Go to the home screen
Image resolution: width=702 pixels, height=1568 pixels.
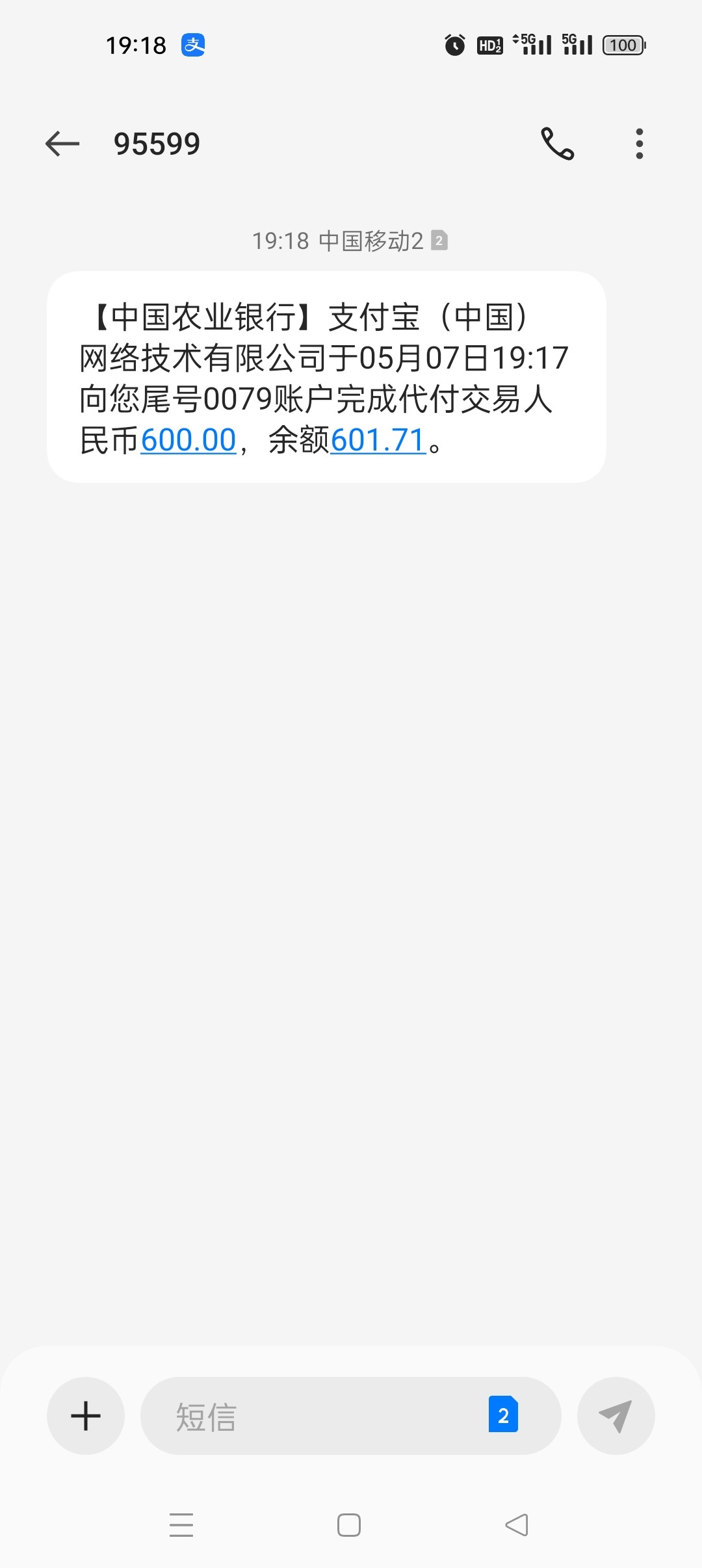349,1524
